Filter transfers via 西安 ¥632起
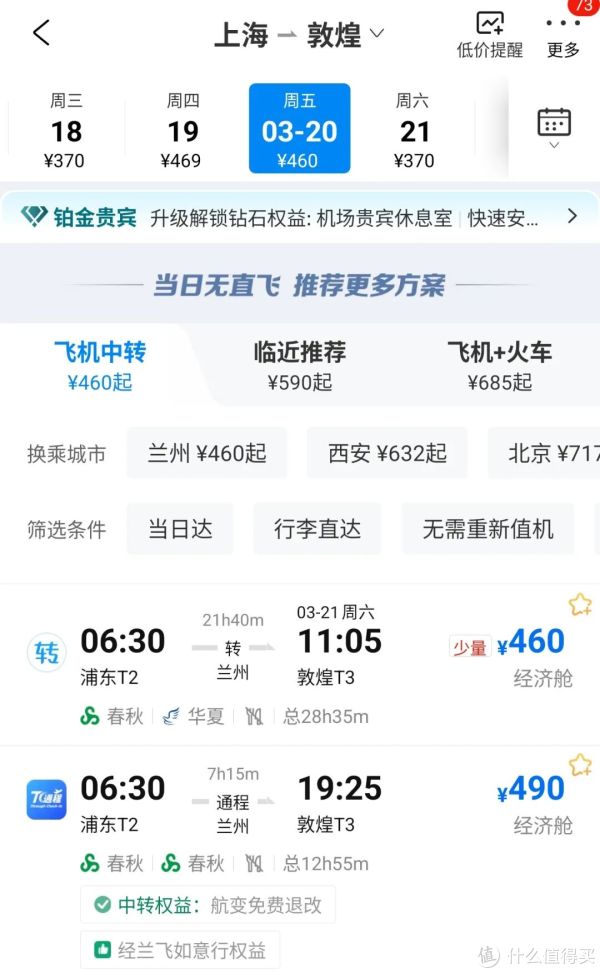The width and height of the screenshot is (600, 973). pyautogui.click(x=387, y=453)
